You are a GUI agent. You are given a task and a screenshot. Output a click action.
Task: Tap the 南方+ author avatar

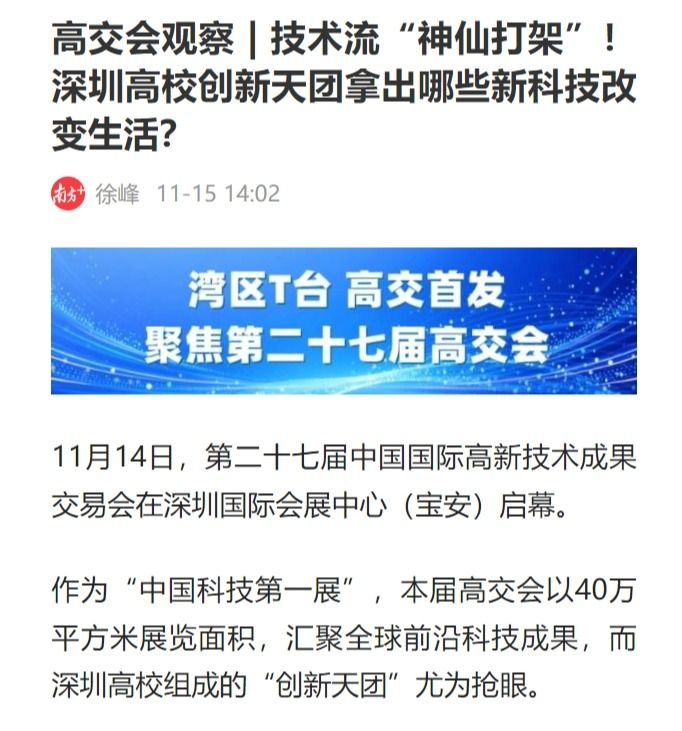click(68, 193)
